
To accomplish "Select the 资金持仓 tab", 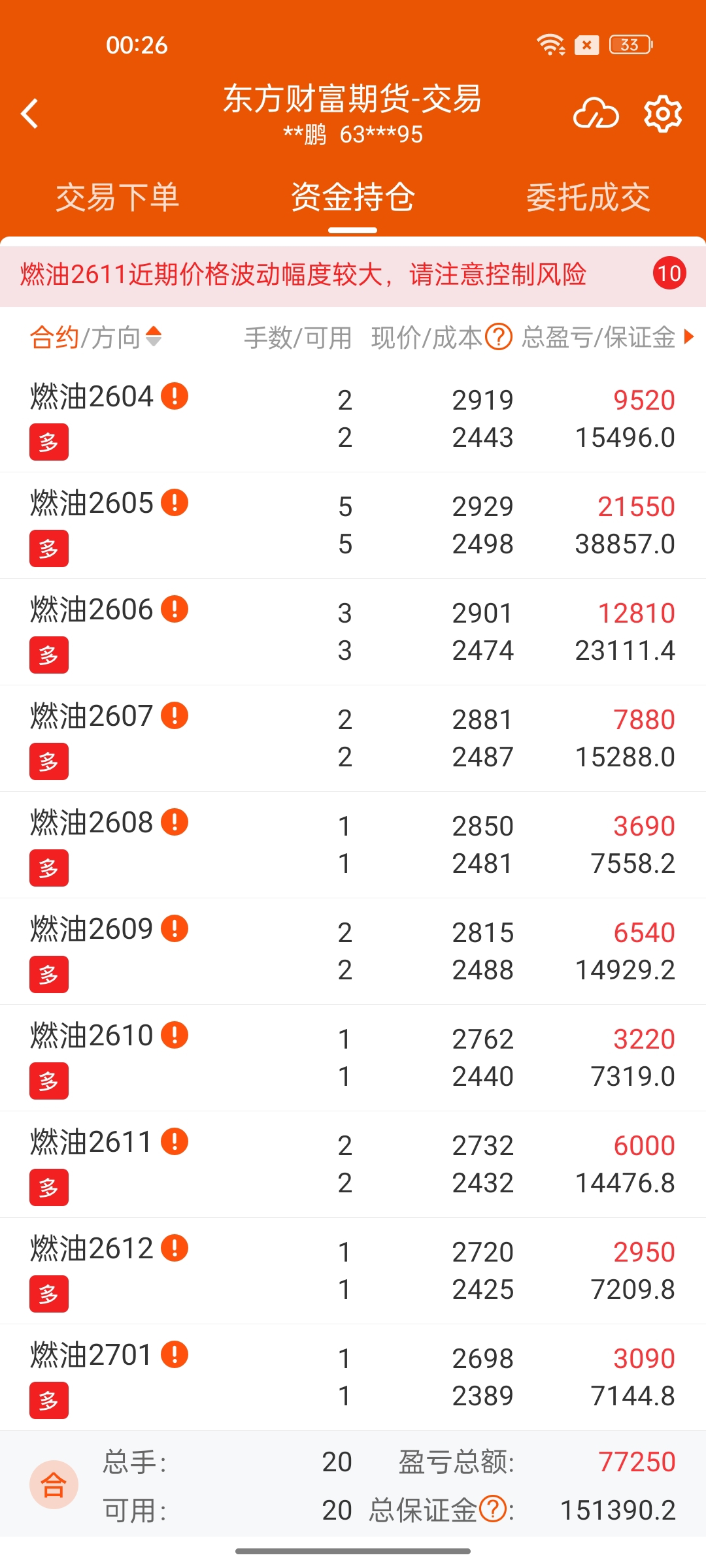I will 353,197.
